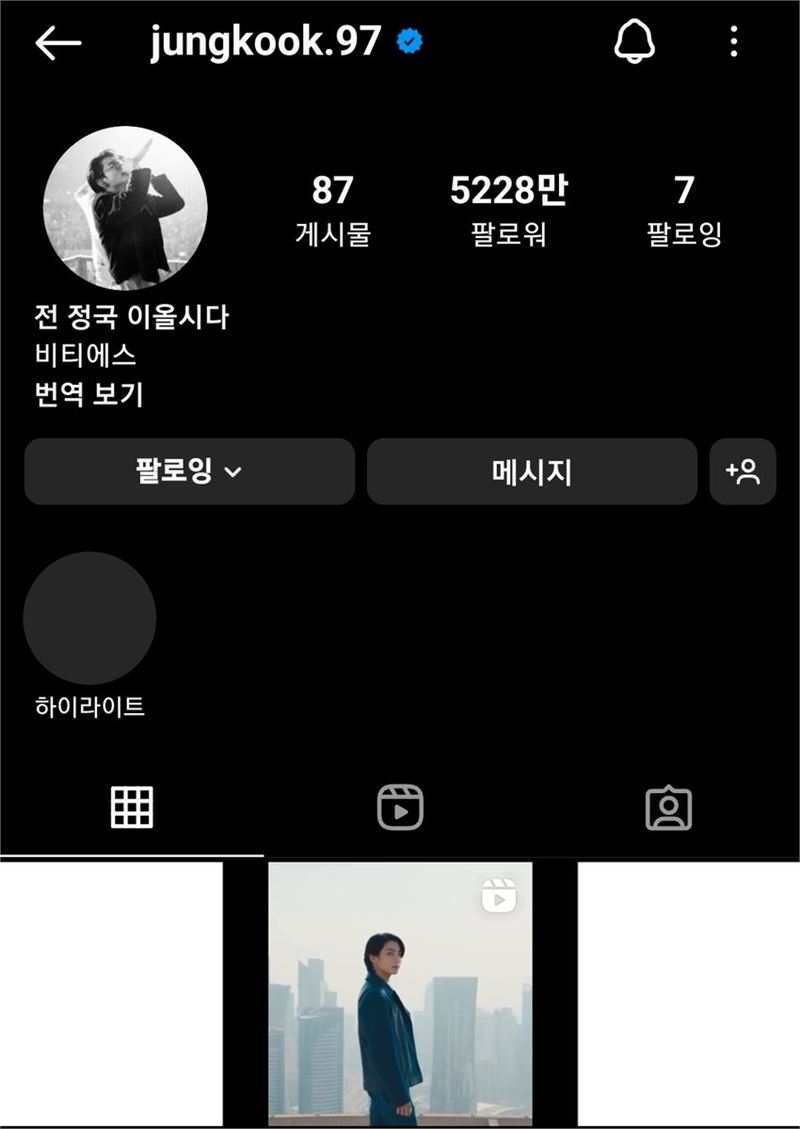Image resolution: width=800 pixels, height=1129 pixels.
Task: Expand the 팔로잉 dropdown button
Action: pyautogui.click(x=190, y=471)
